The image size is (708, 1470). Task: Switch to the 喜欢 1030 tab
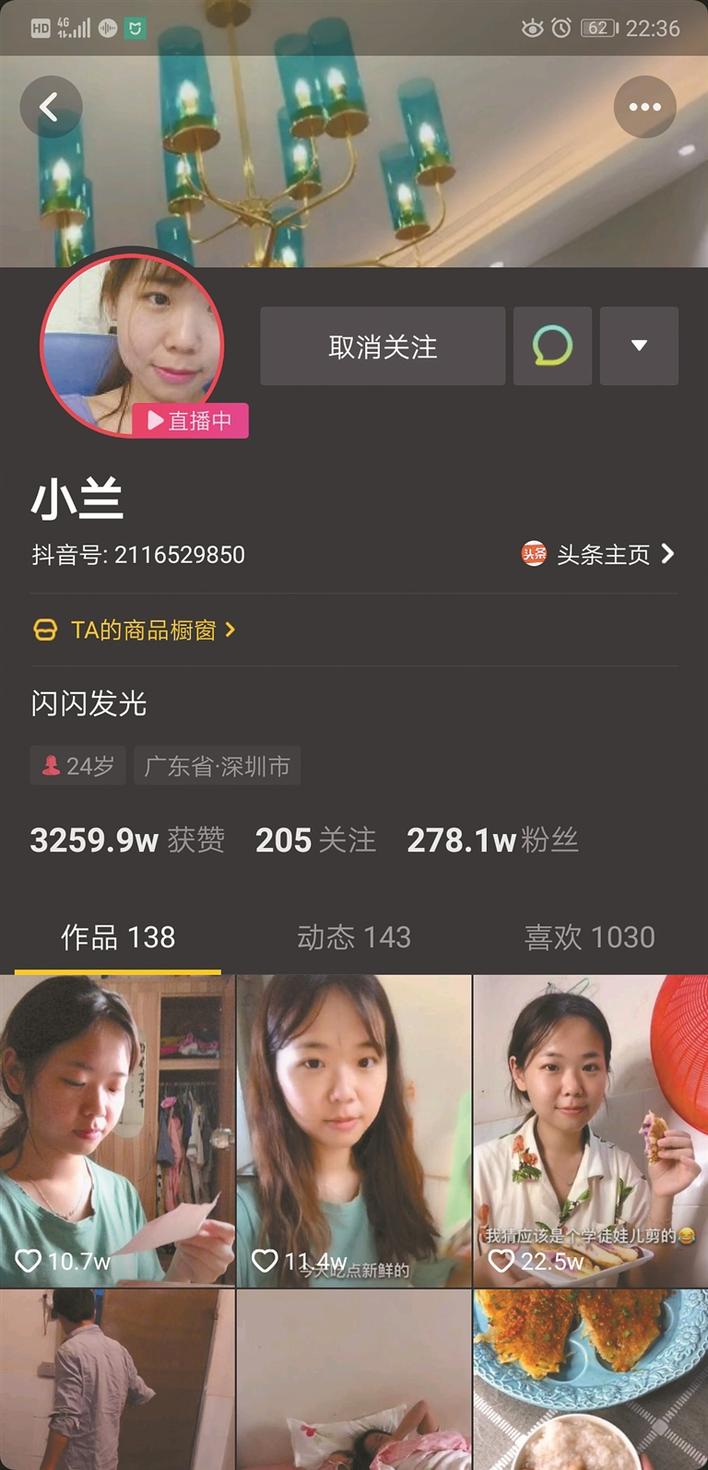[590, 937]
